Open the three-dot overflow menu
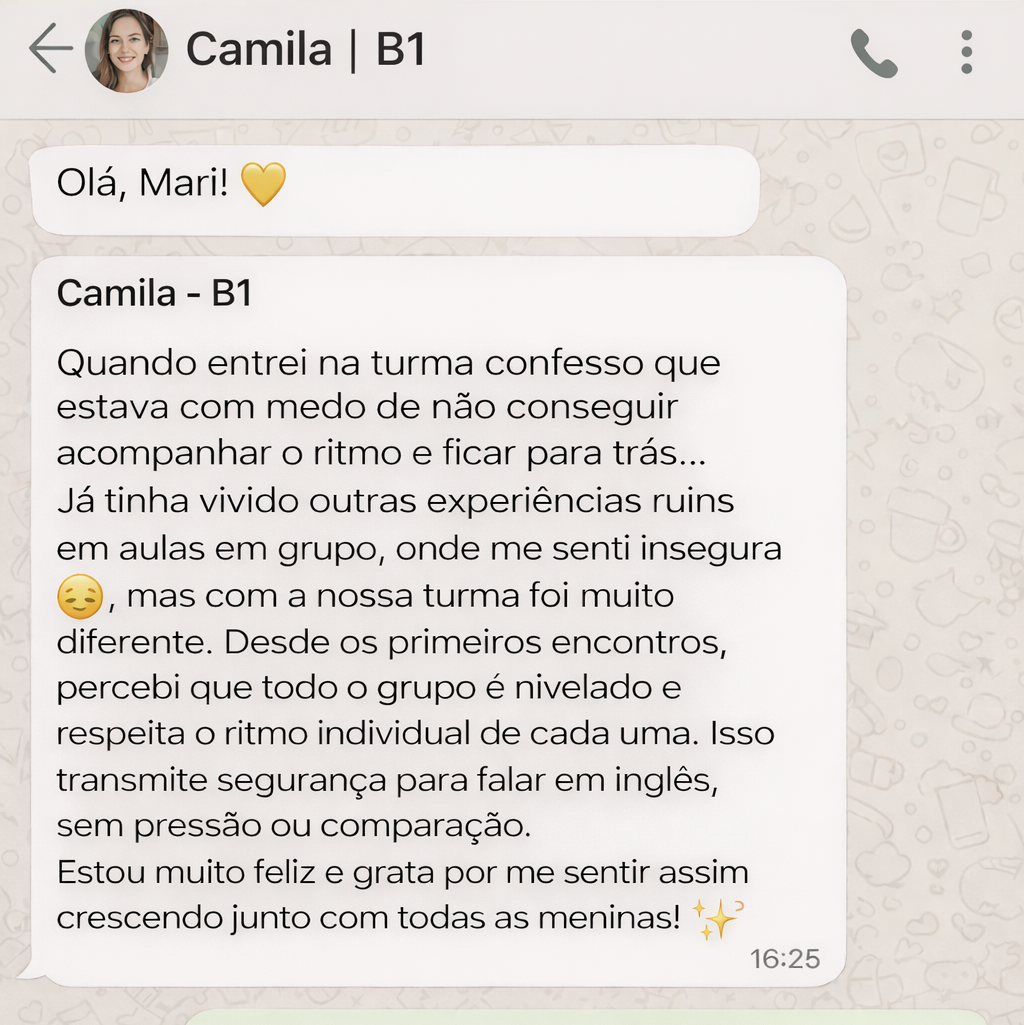 [966, 52]
